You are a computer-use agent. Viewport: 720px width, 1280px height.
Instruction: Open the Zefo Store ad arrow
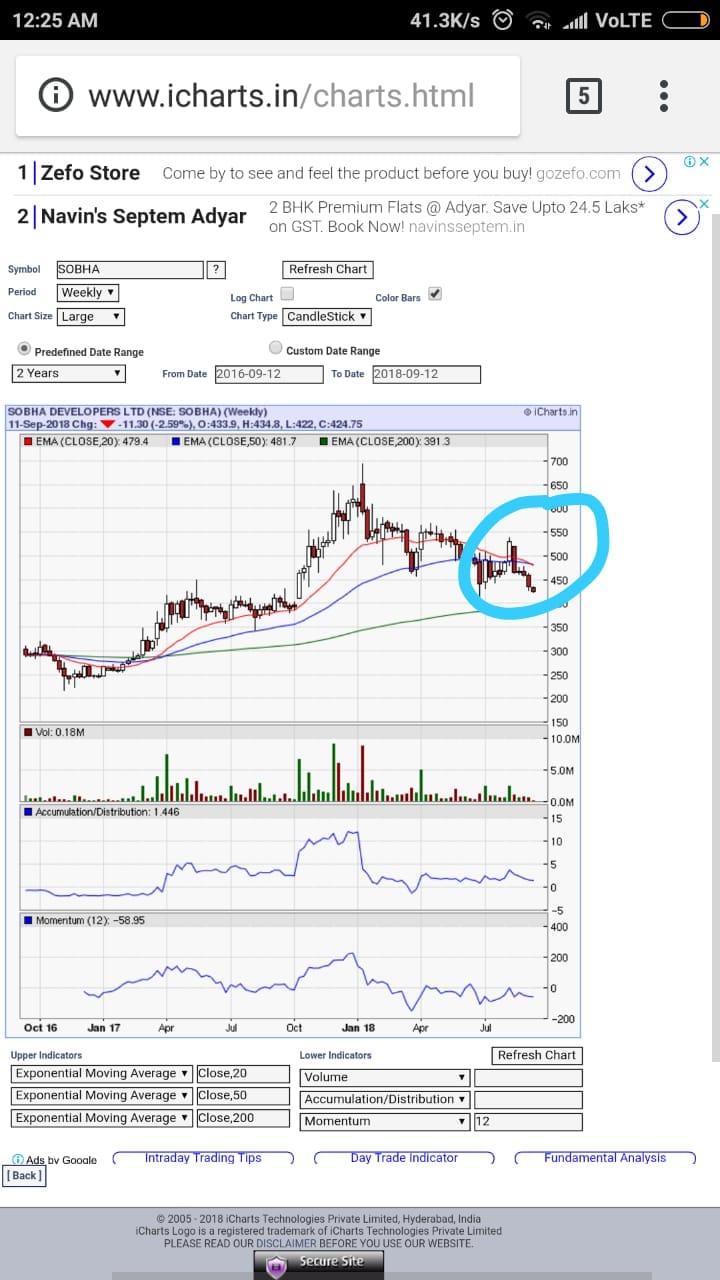[650, 174]
